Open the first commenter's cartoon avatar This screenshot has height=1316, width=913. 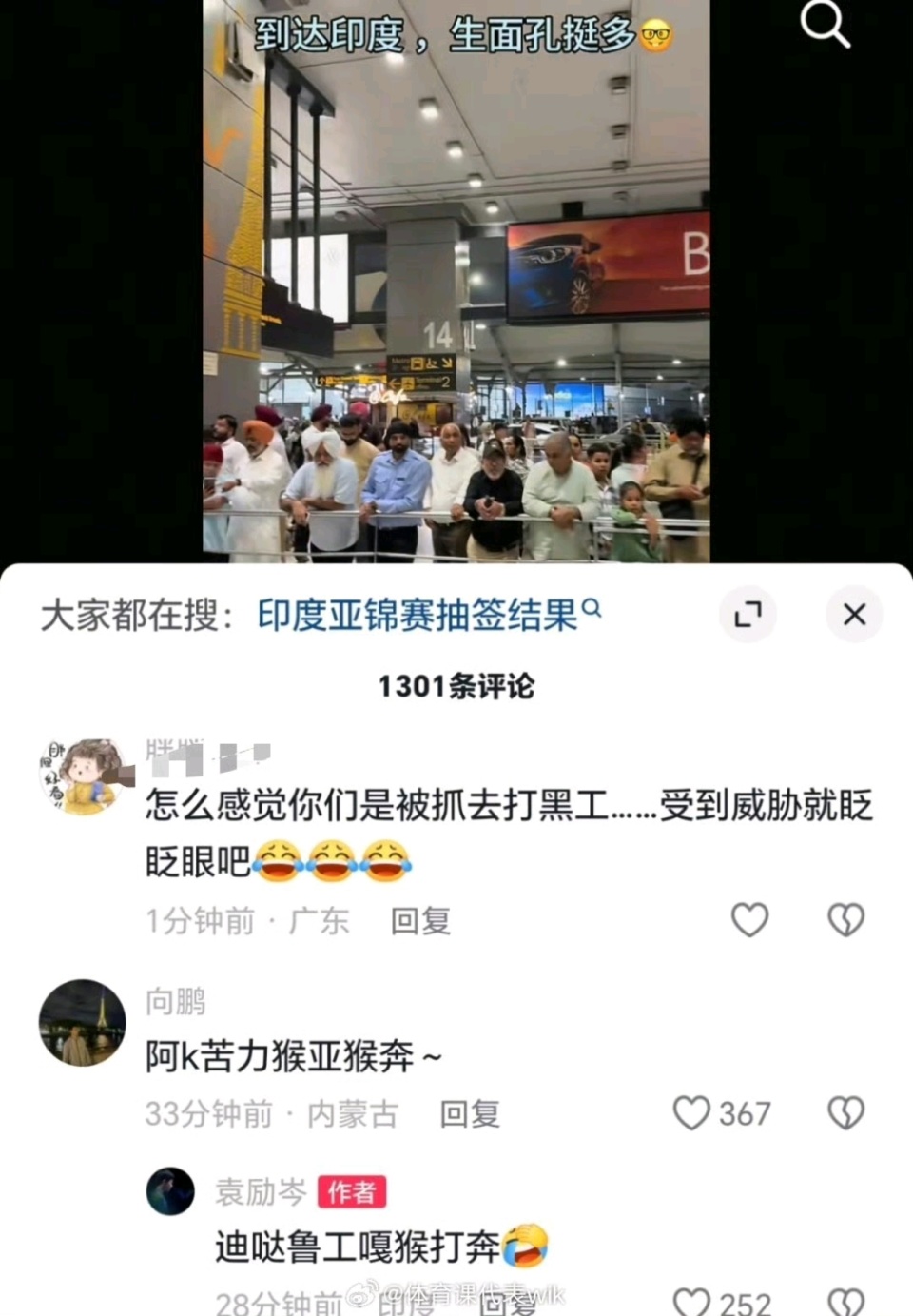(x=83, y=776)
